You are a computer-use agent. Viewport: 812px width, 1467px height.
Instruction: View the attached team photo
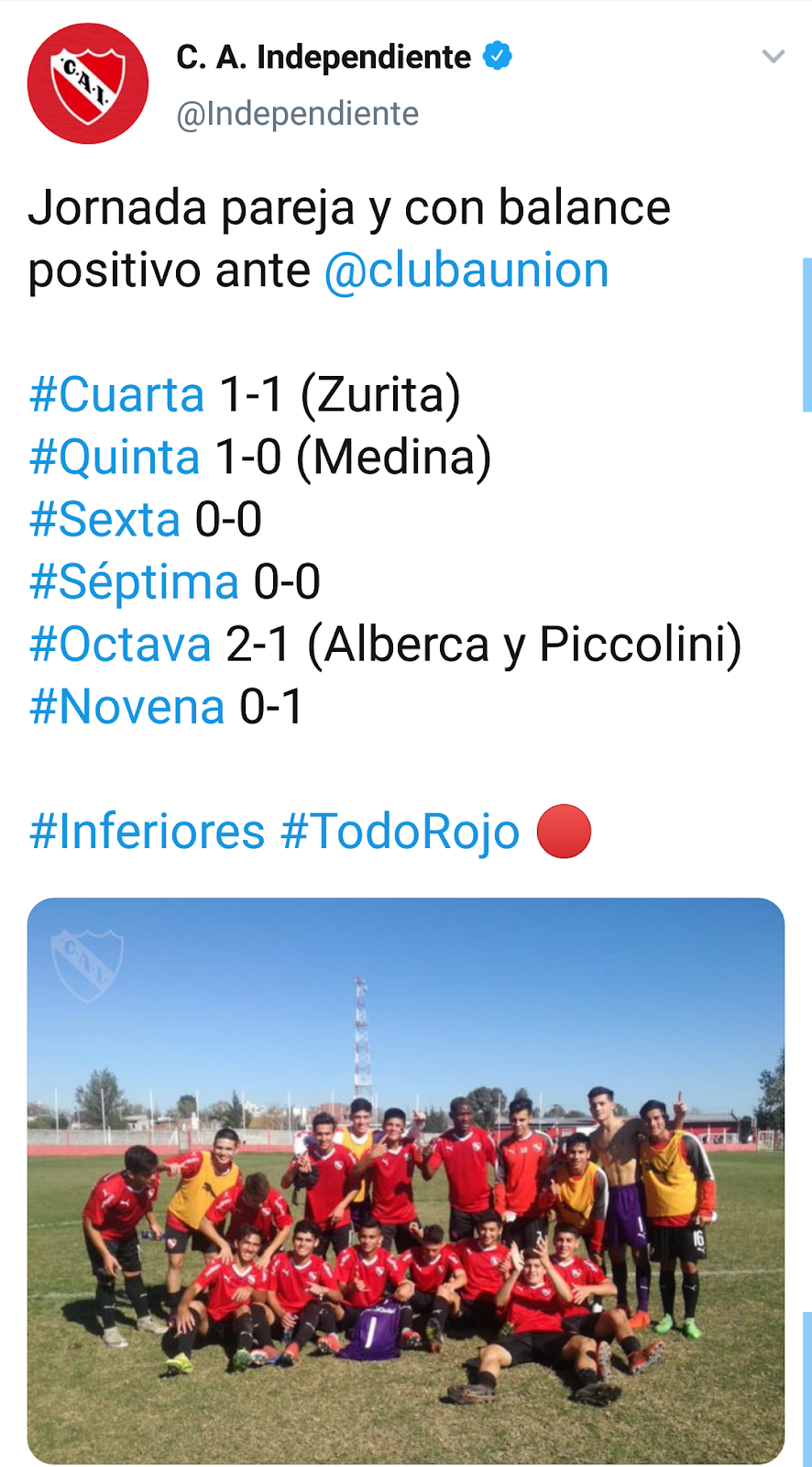point(406,1179)
